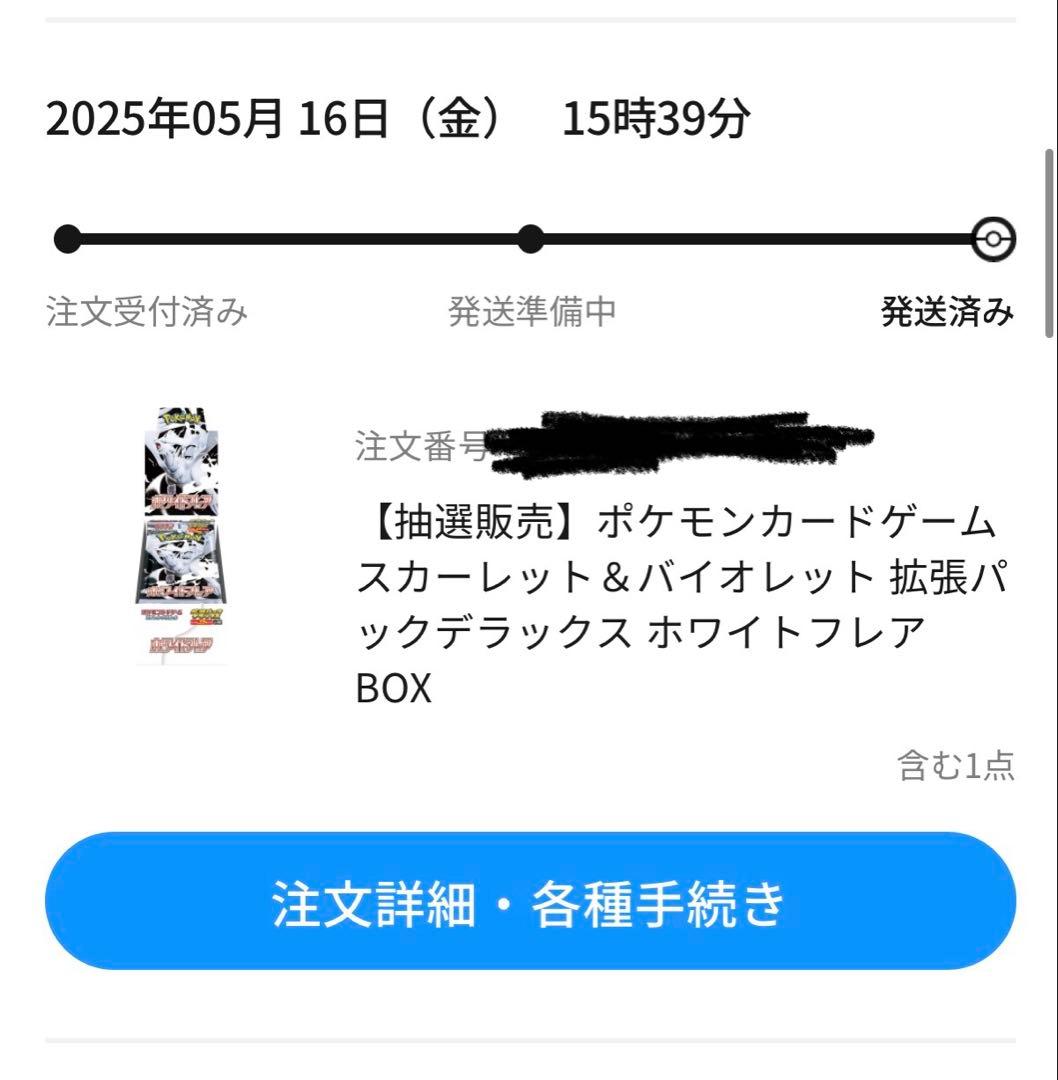
Task: Click the 含む1点 item count text
Action: (953, 762)
